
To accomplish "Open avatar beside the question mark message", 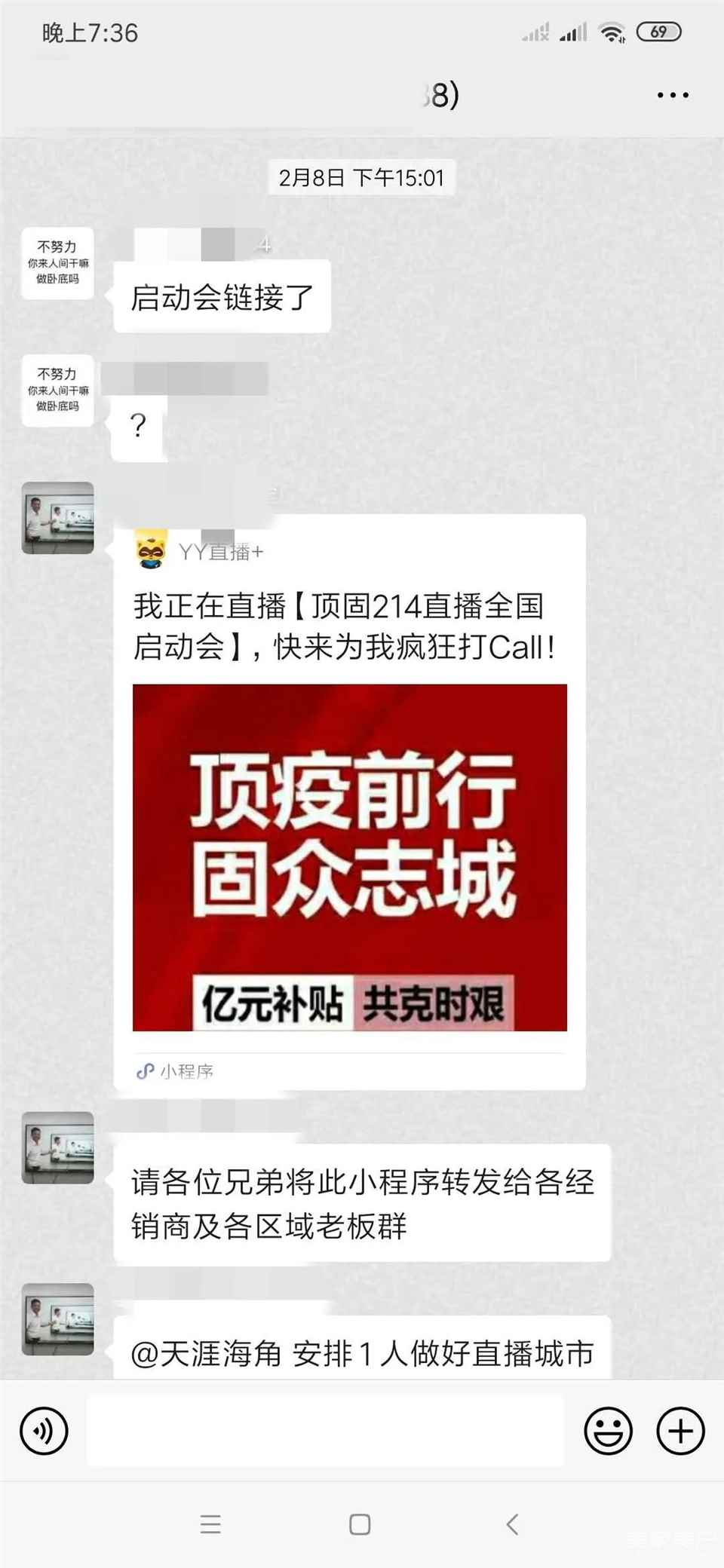I will pos(58,390).
